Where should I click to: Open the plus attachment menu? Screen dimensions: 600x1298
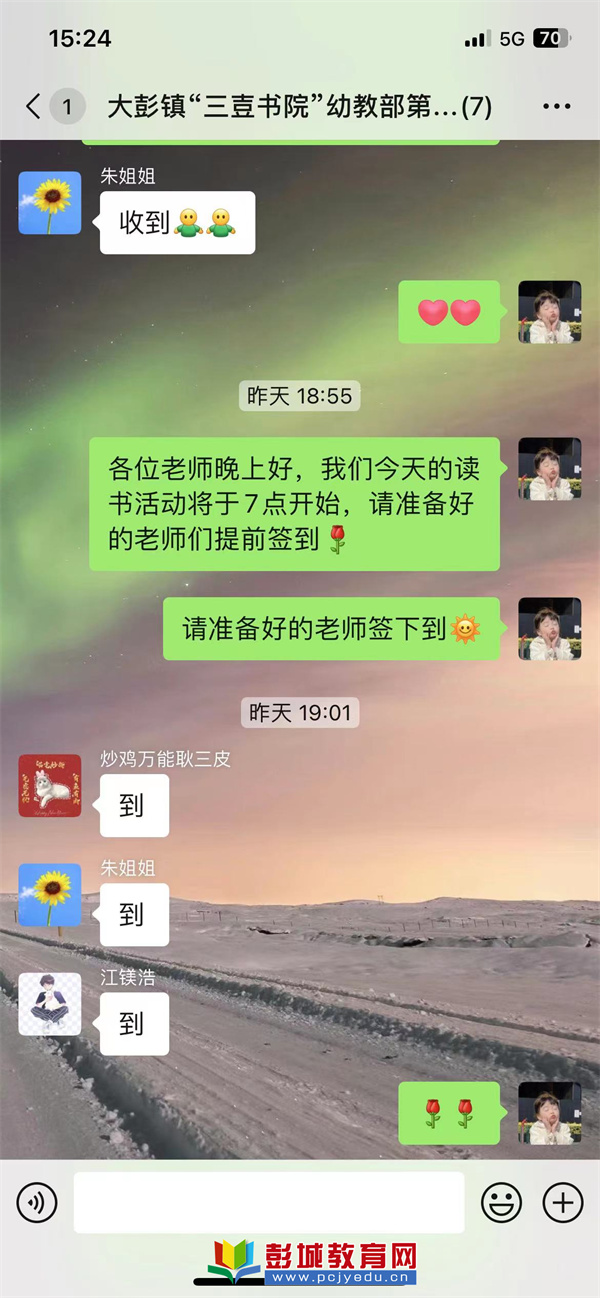(562, 1202)
